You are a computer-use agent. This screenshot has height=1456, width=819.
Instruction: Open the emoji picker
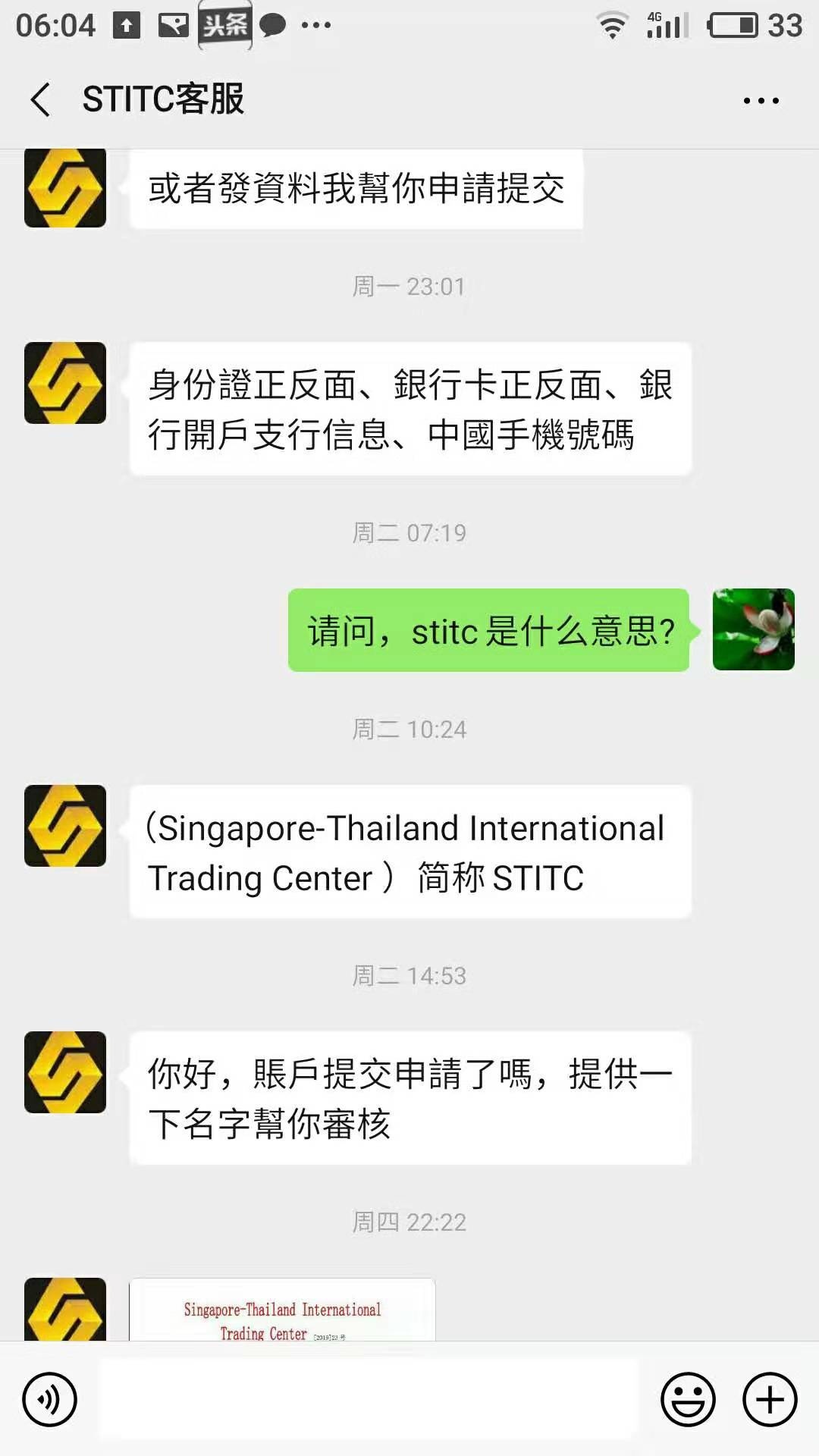click(x=688, y=1399)
